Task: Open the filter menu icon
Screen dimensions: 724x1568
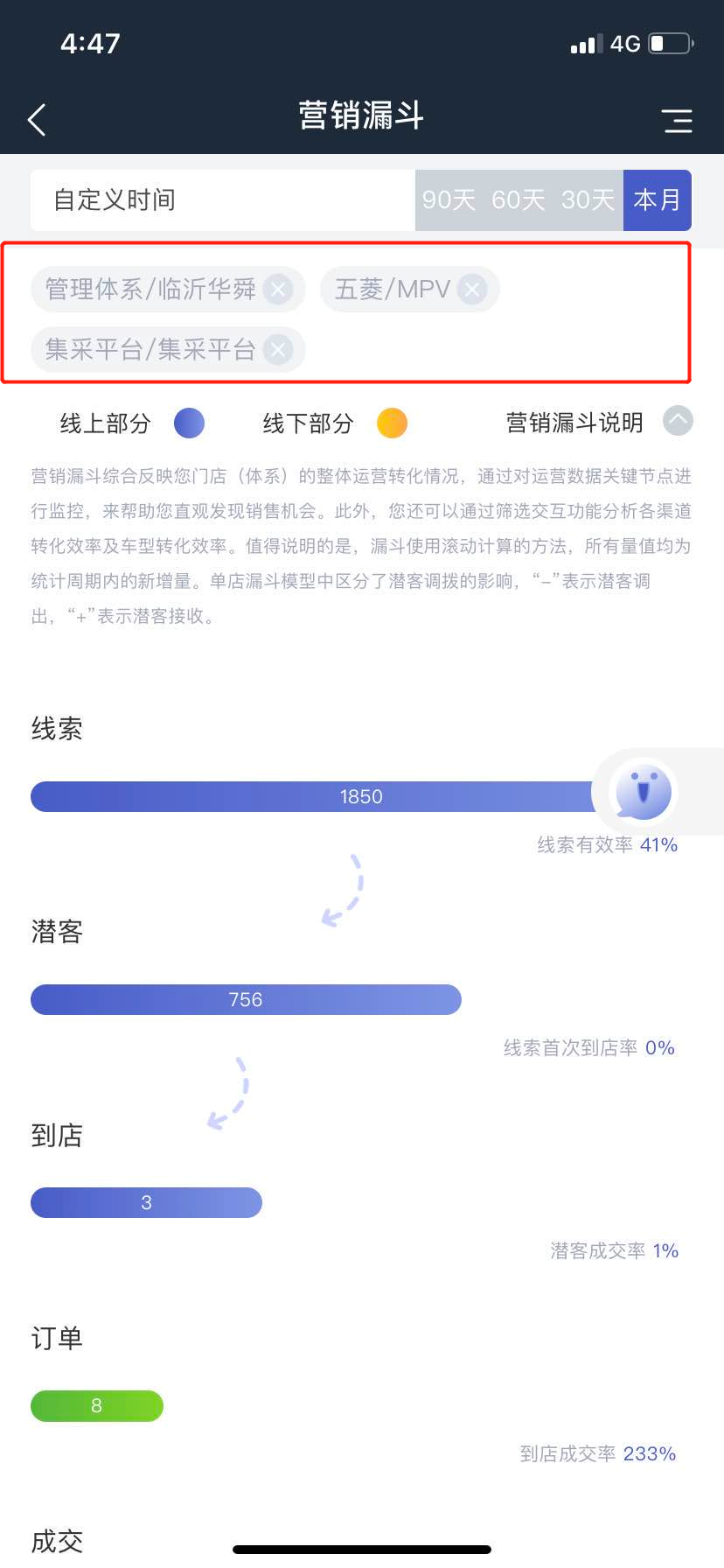Action: (677, 121)
